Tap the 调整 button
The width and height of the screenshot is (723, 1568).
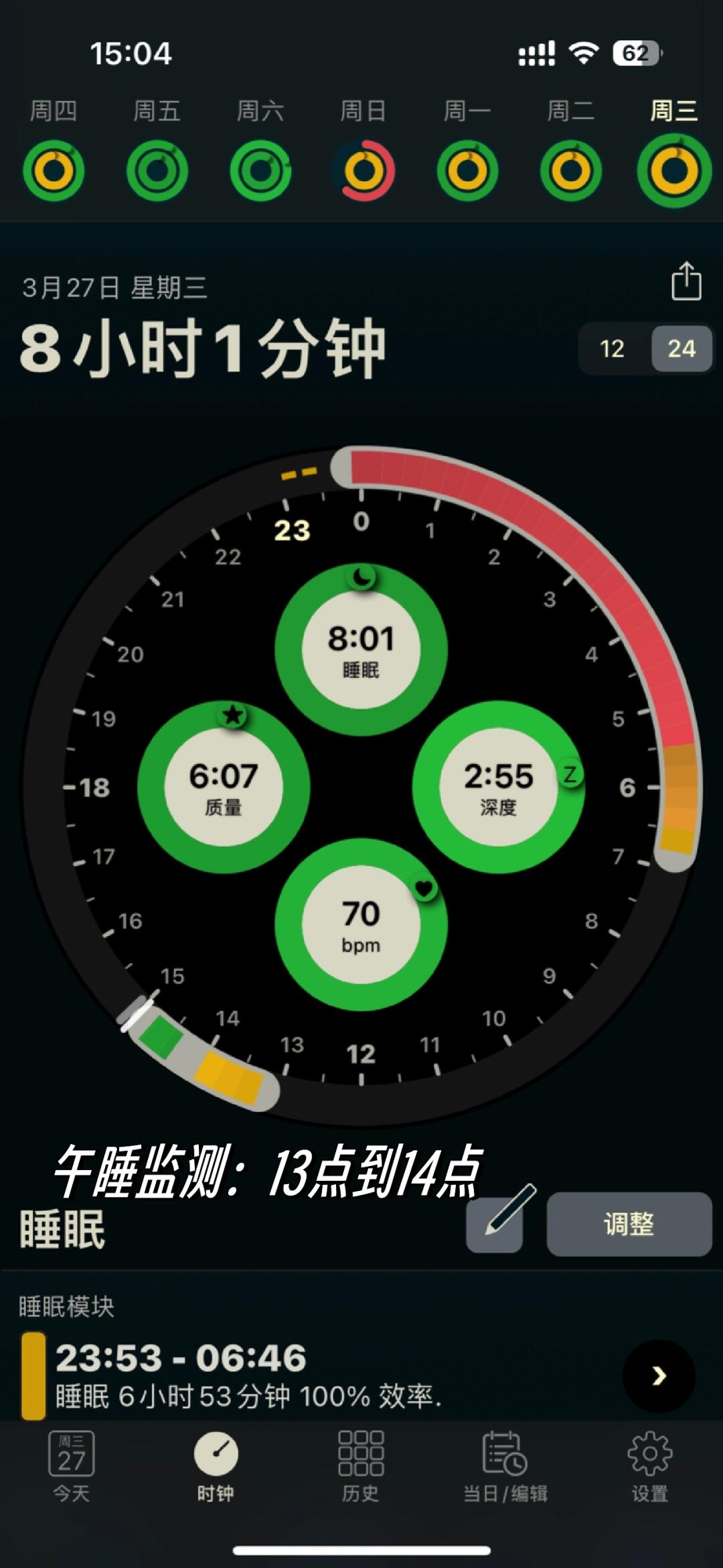coord(629,1223)
